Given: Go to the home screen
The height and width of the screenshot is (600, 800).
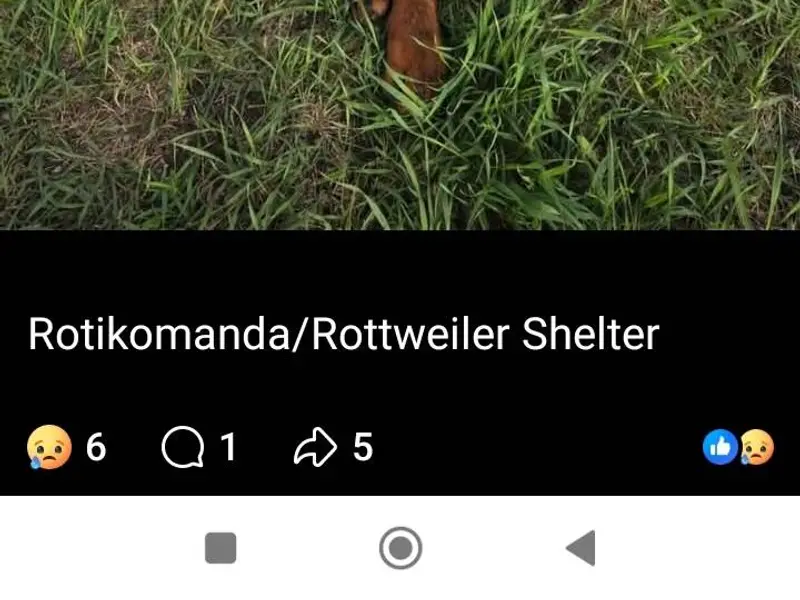Looking at the screenshot, I should 400,548.
